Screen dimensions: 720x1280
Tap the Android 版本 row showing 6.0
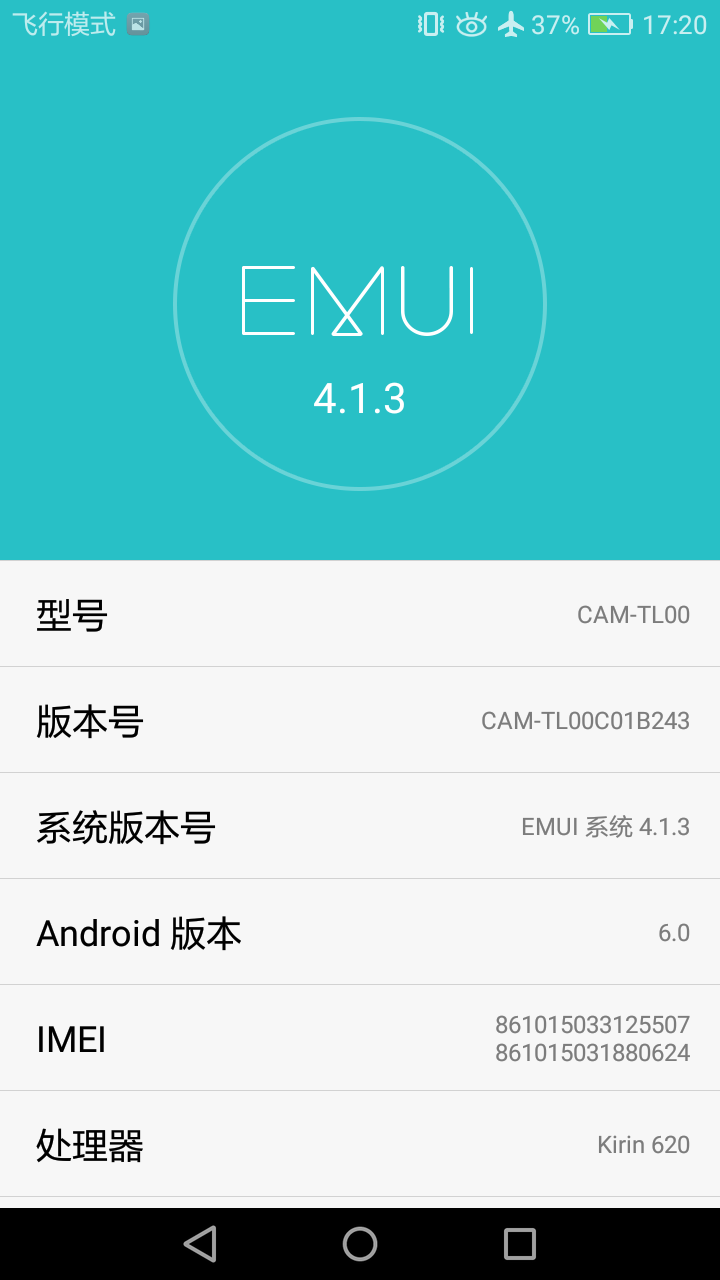coord(360,931)
